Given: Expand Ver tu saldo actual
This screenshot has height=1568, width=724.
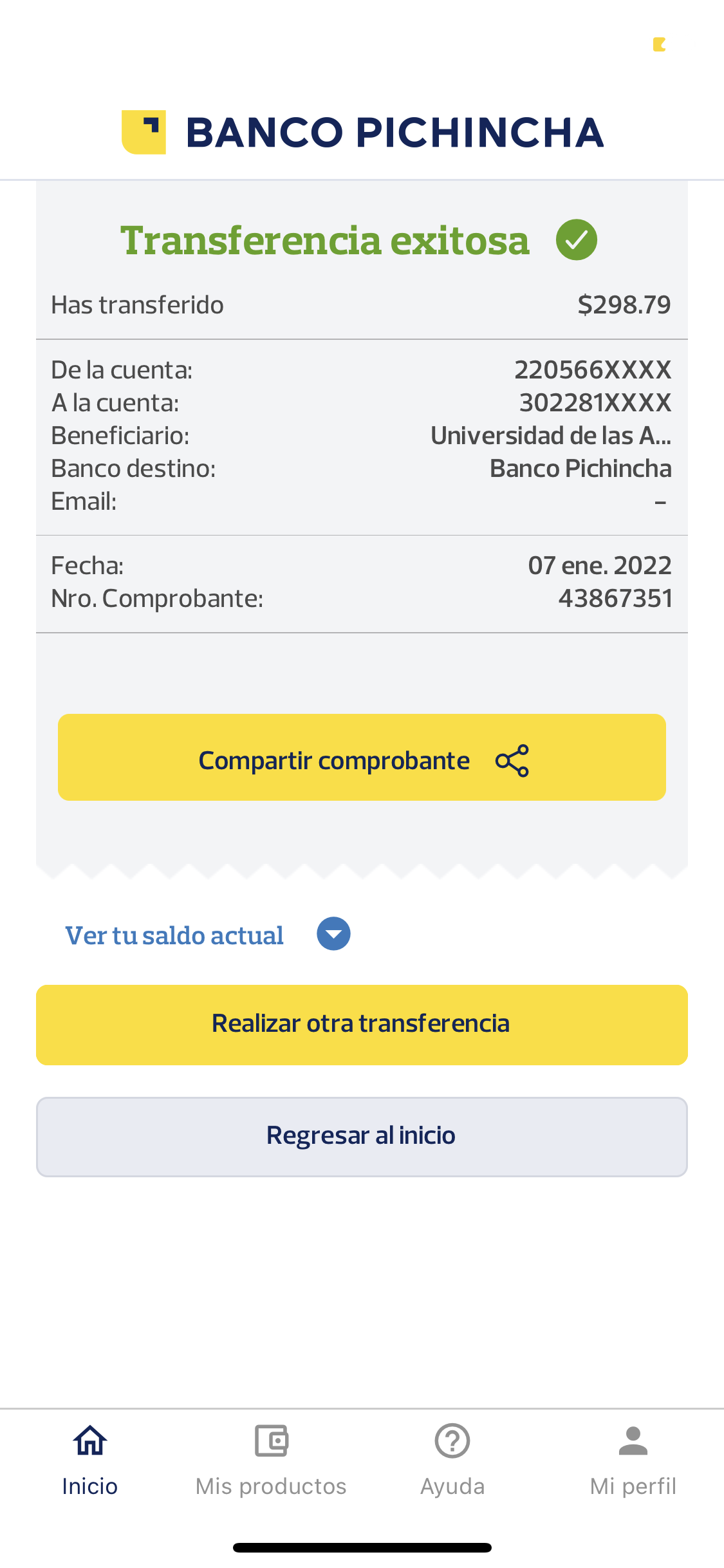Looking at the screenshot, I should click(x=333, y=934).
